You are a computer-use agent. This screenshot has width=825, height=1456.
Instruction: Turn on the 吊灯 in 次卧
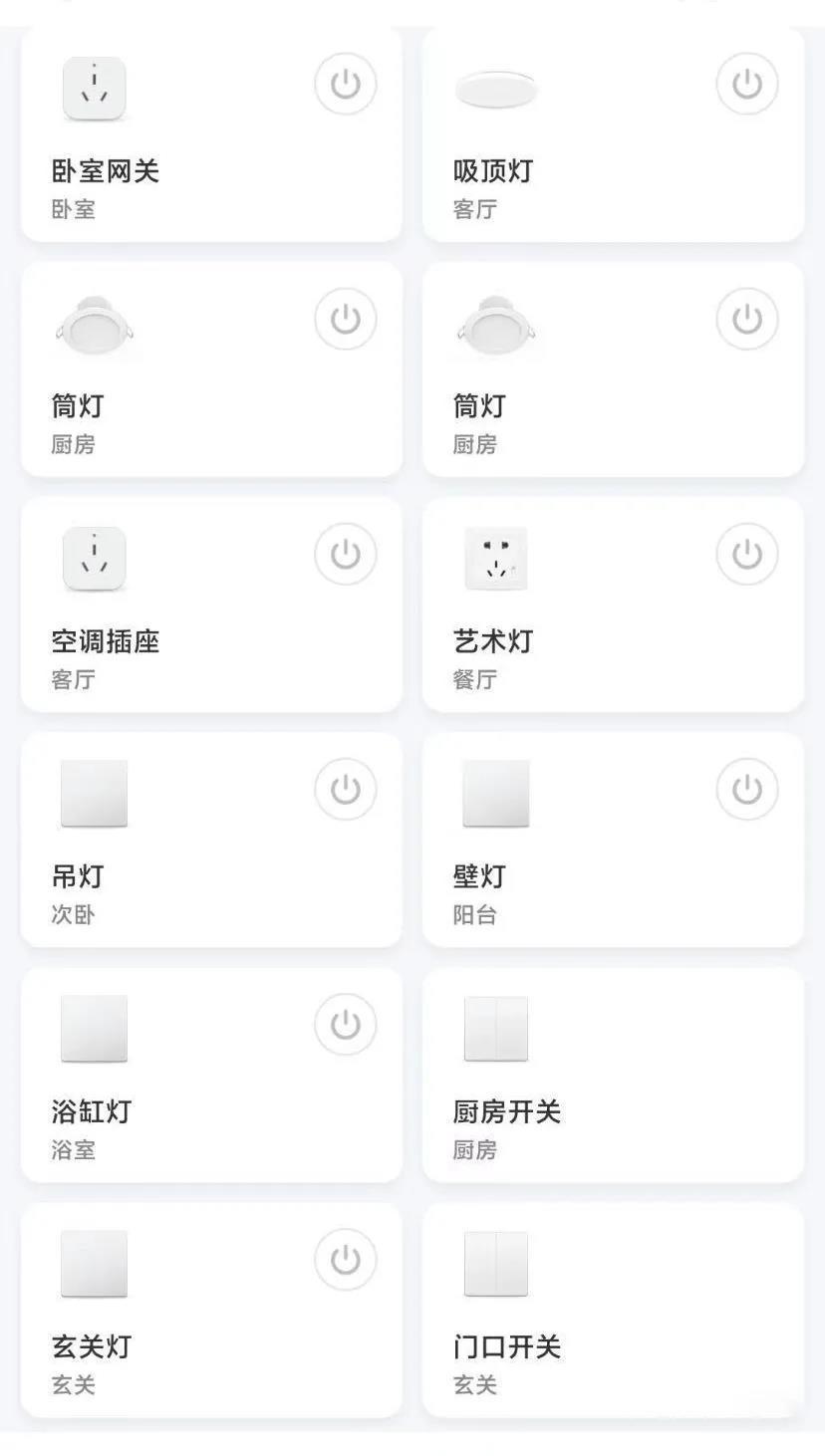[345, 790]
